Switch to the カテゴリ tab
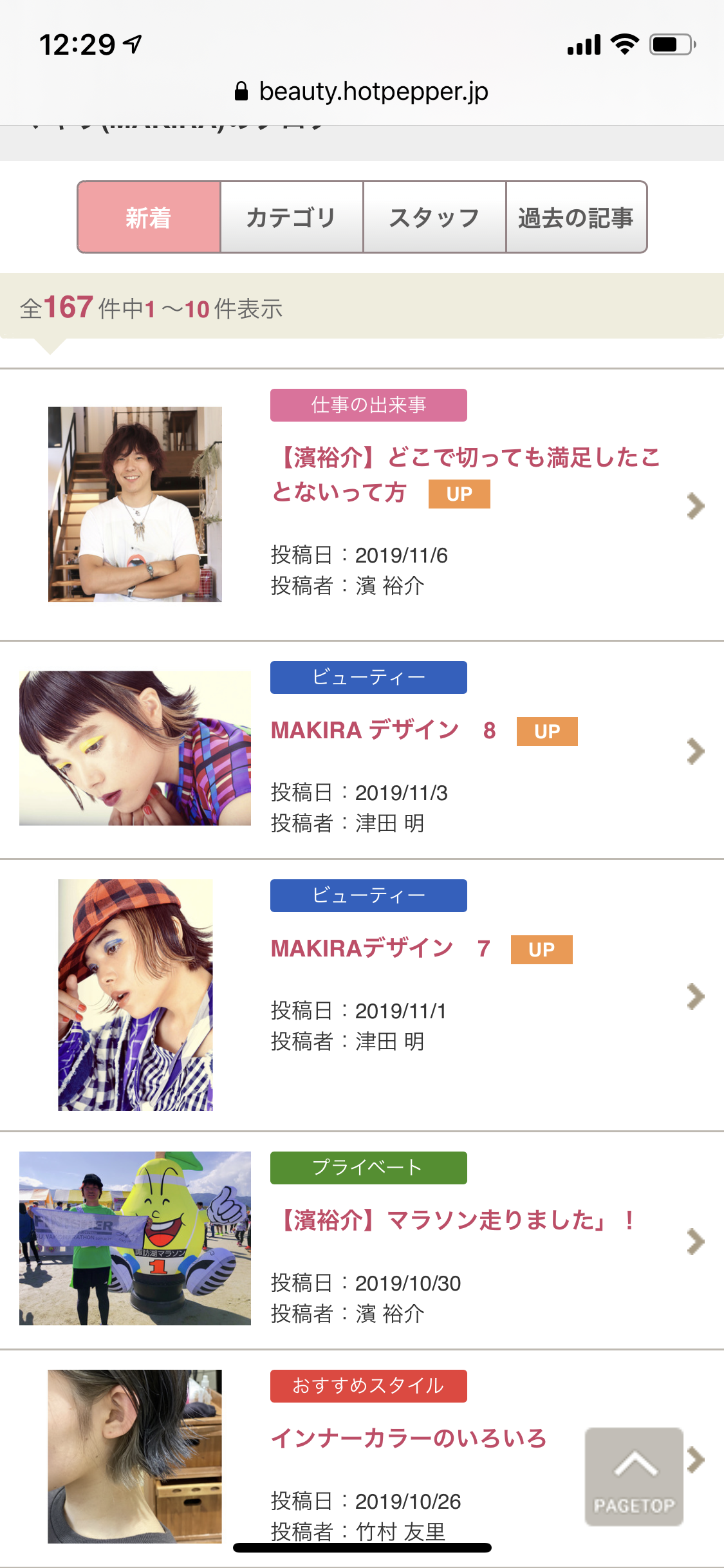 click(x=292, y=218)
